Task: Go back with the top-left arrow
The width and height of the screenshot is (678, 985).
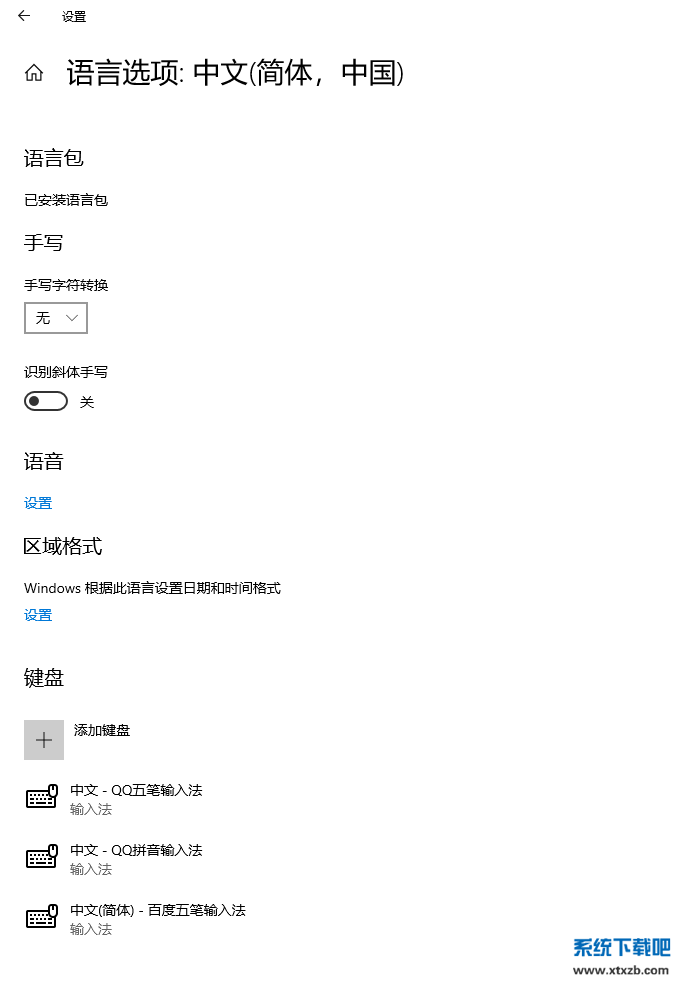Action: [24, 16]
